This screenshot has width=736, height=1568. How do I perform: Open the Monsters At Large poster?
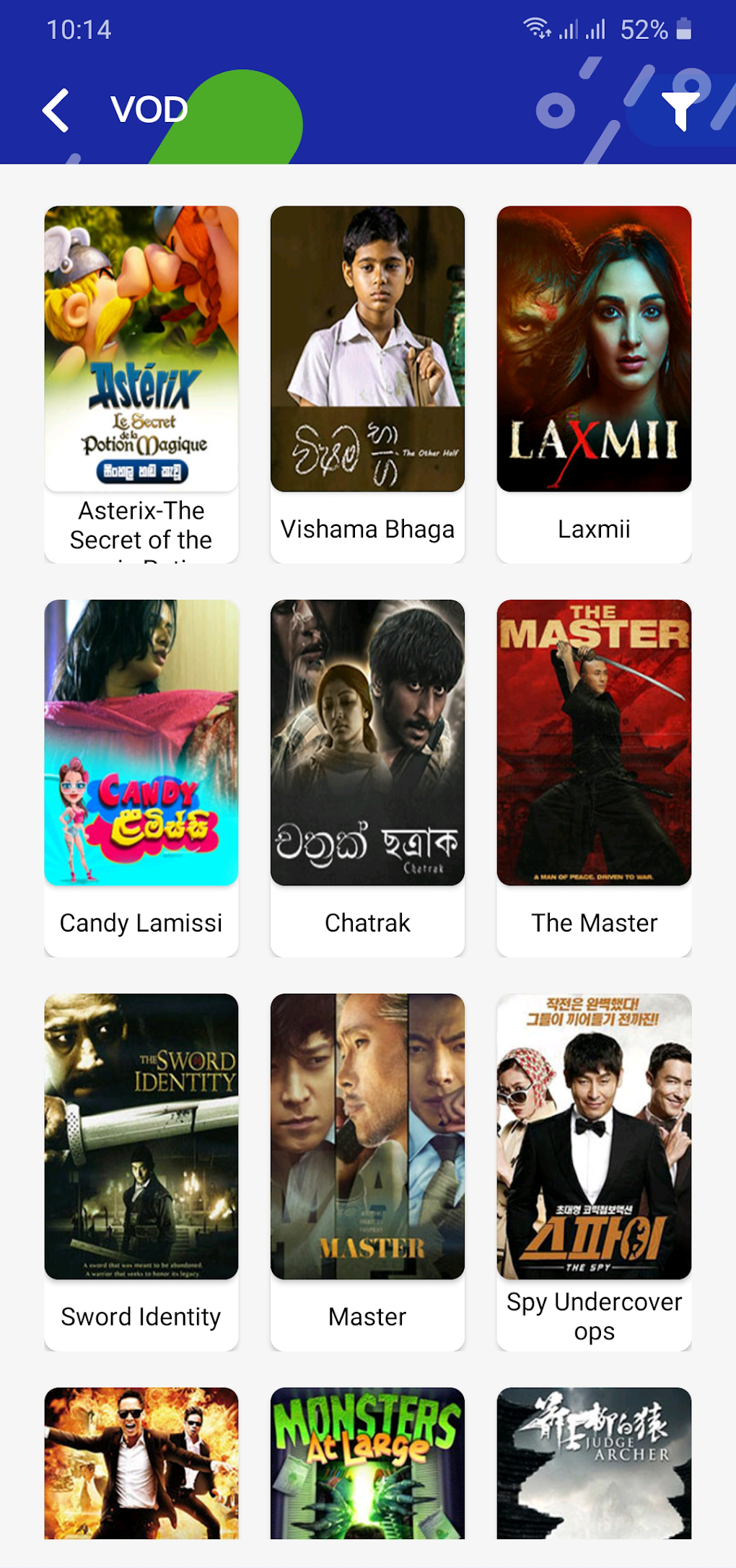[x=367, y=1463]
